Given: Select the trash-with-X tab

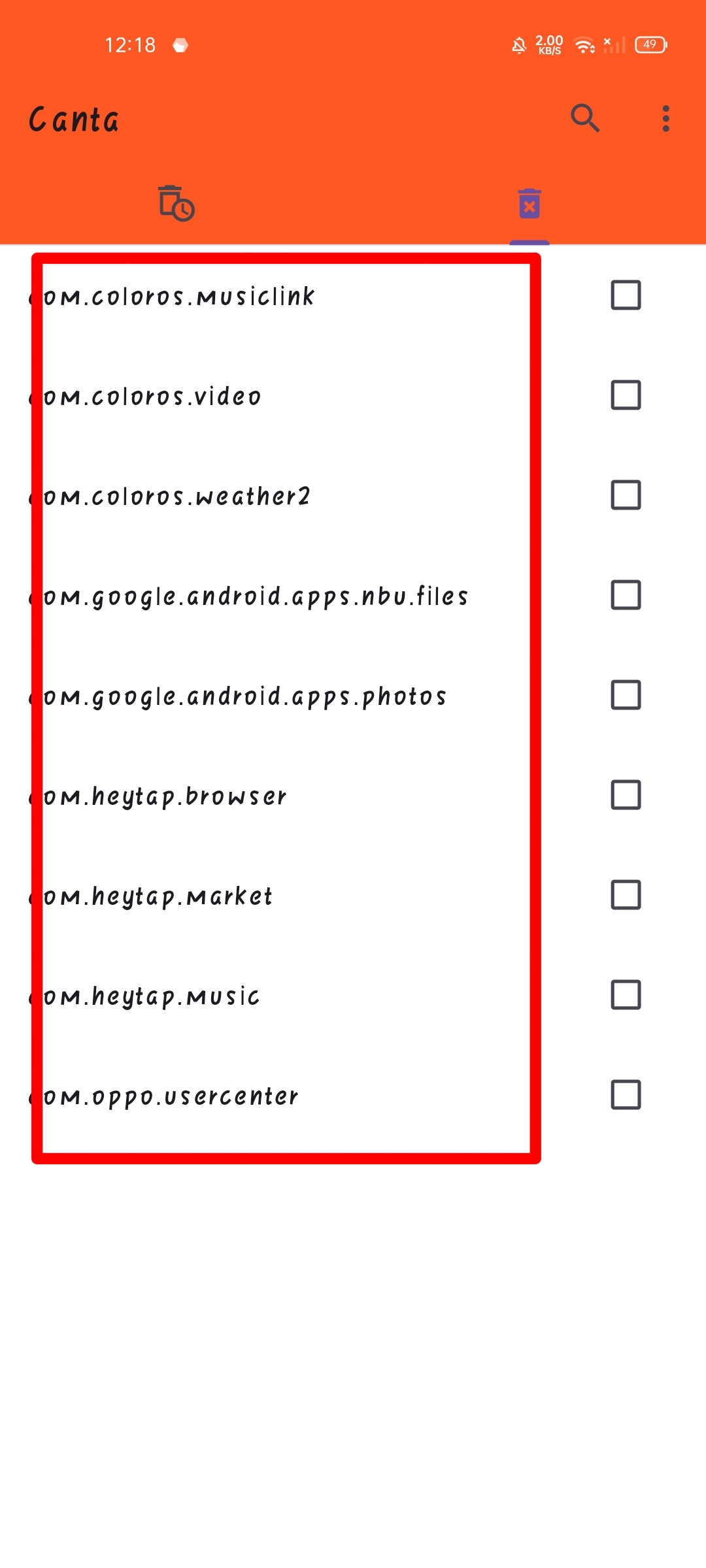Looking at the screenshot, I should [529, 204].
